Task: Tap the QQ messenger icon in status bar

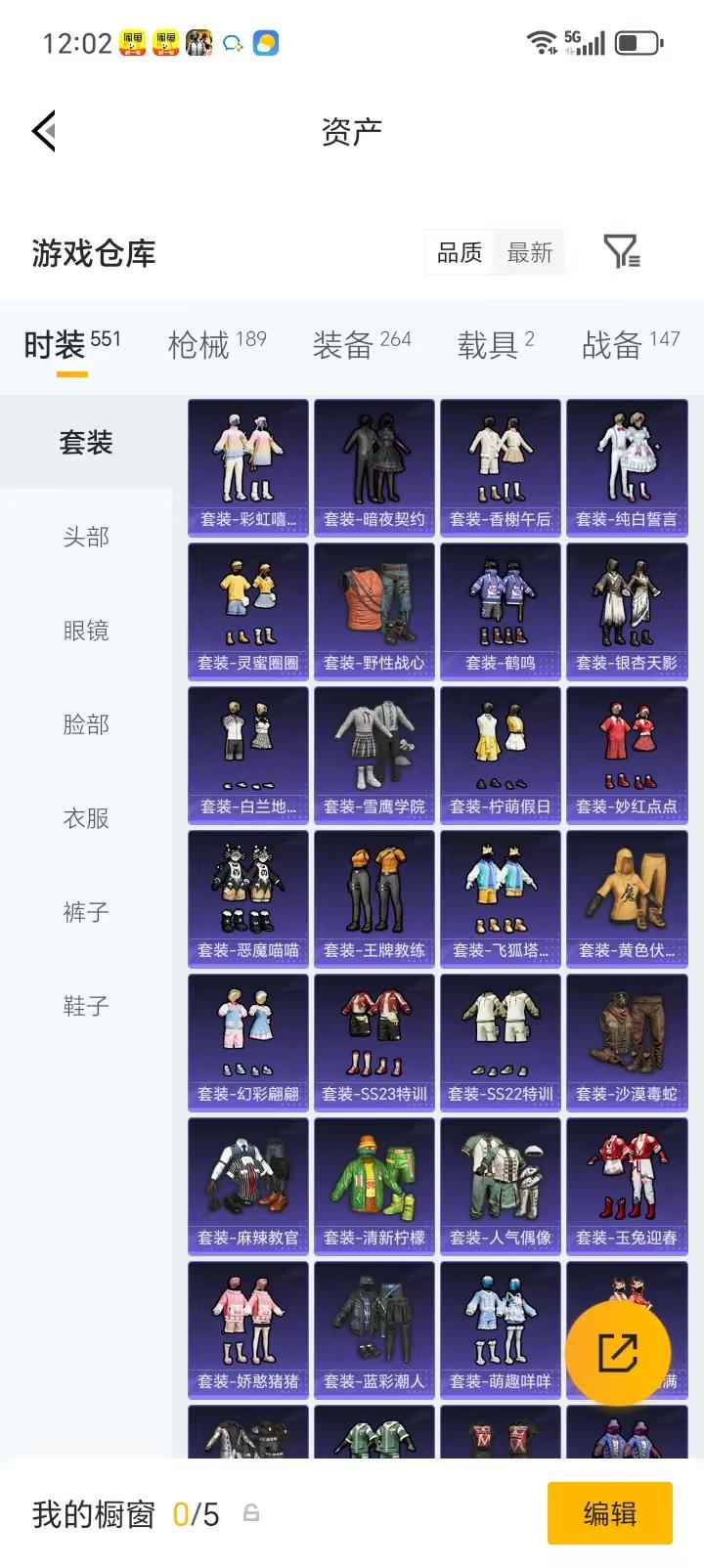Action: coord(232,42)
